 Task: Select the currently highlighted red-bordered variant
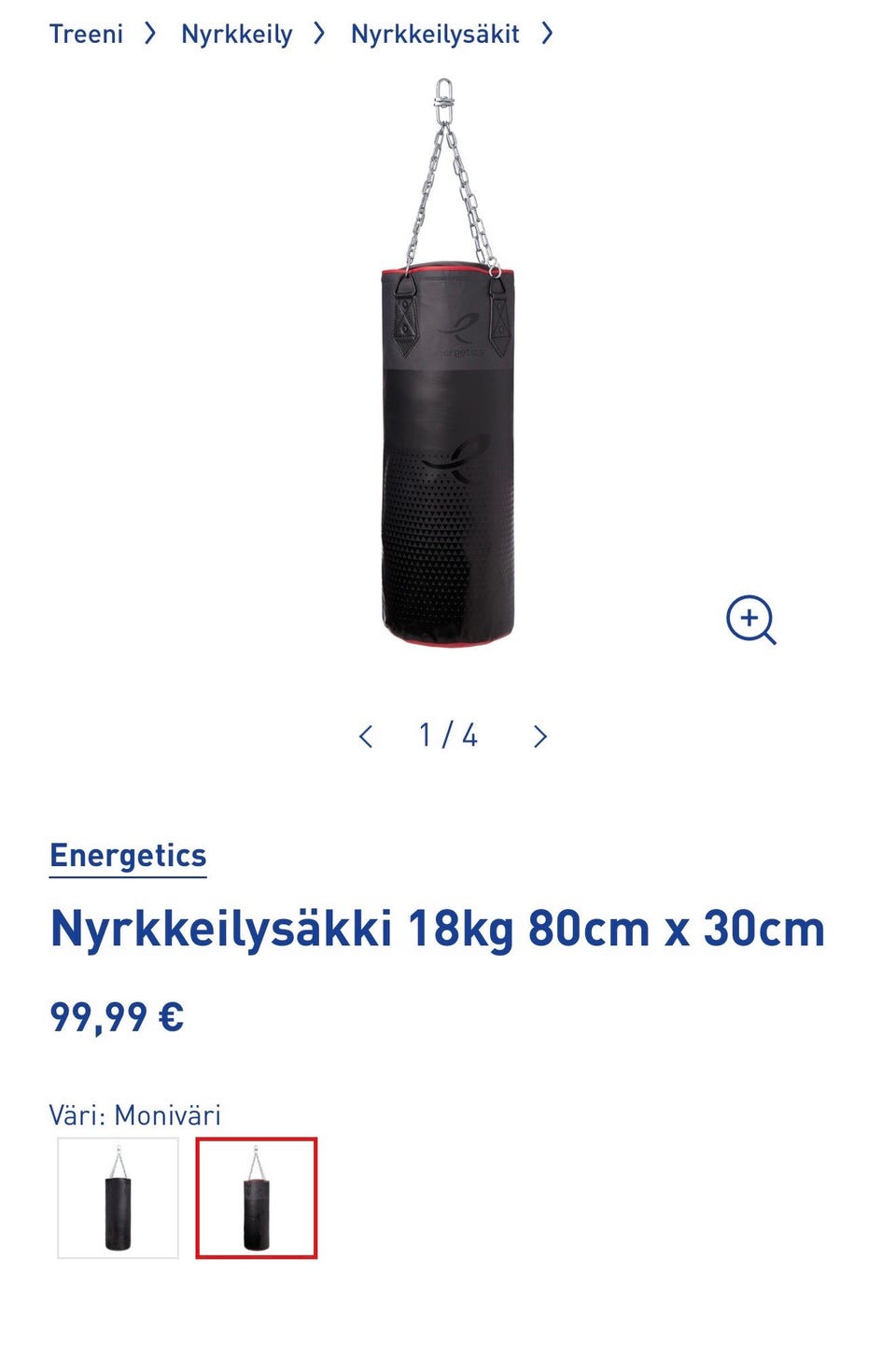pyautogui.click(x=257, y=1196)
